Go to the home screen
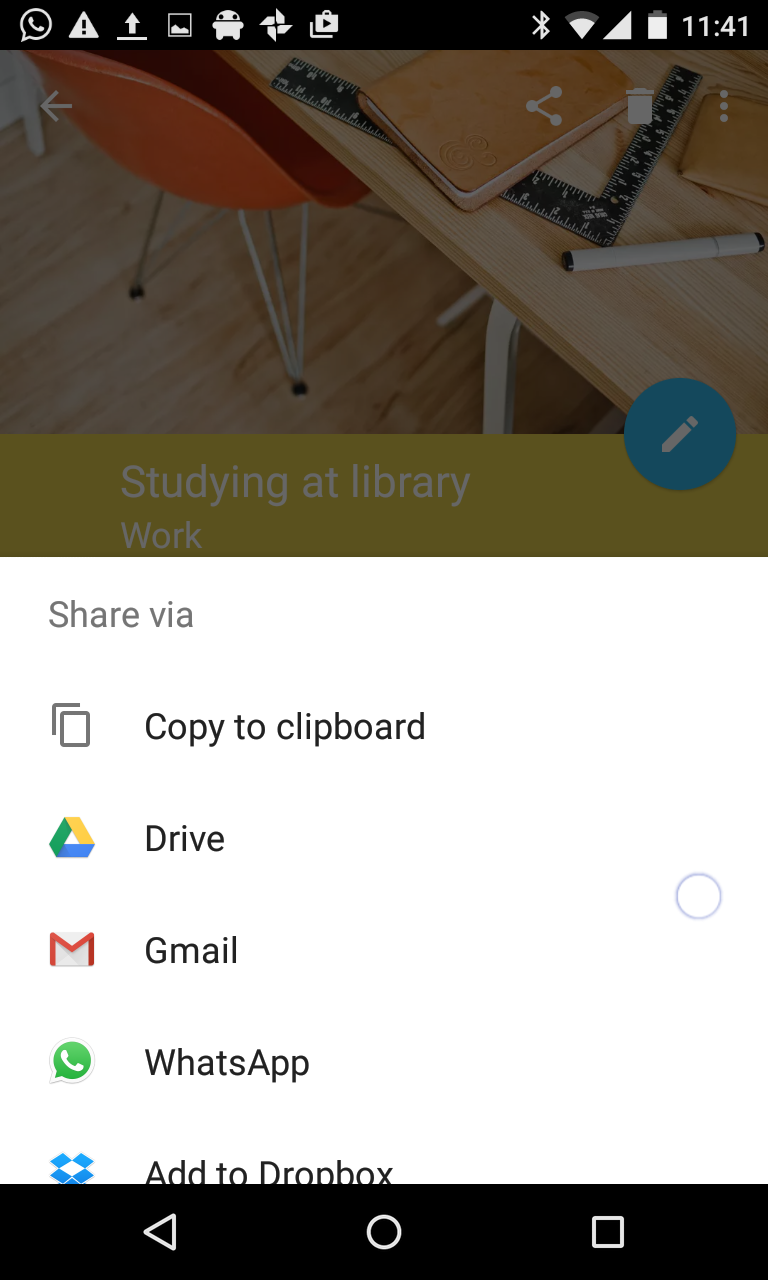Image resolution: width=768 pixels, height=1280 pixels. (x=384, y=1232)
